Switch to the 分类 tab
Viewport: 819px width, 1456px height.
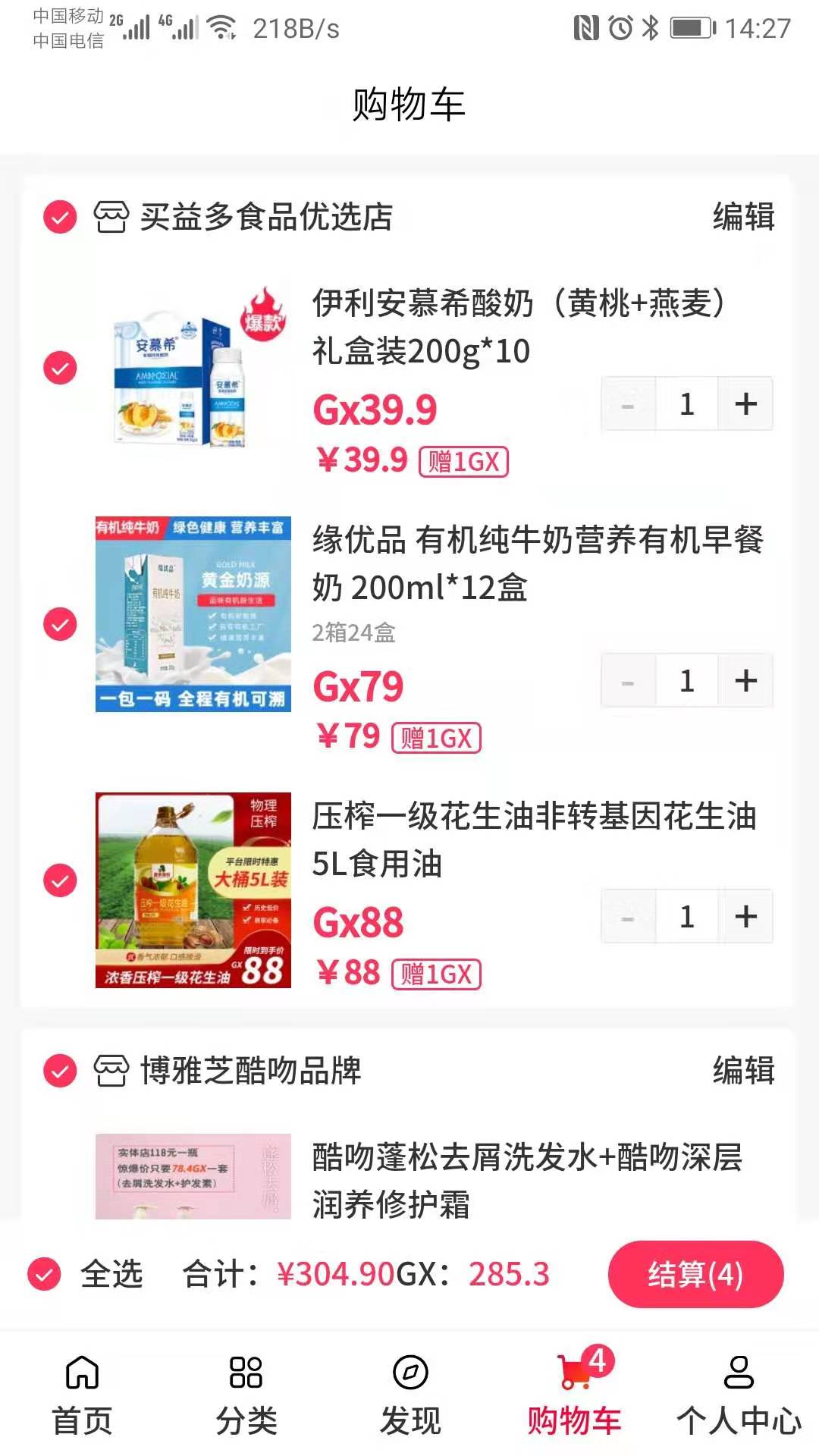pyautogui.click(x=246, y=1394)
